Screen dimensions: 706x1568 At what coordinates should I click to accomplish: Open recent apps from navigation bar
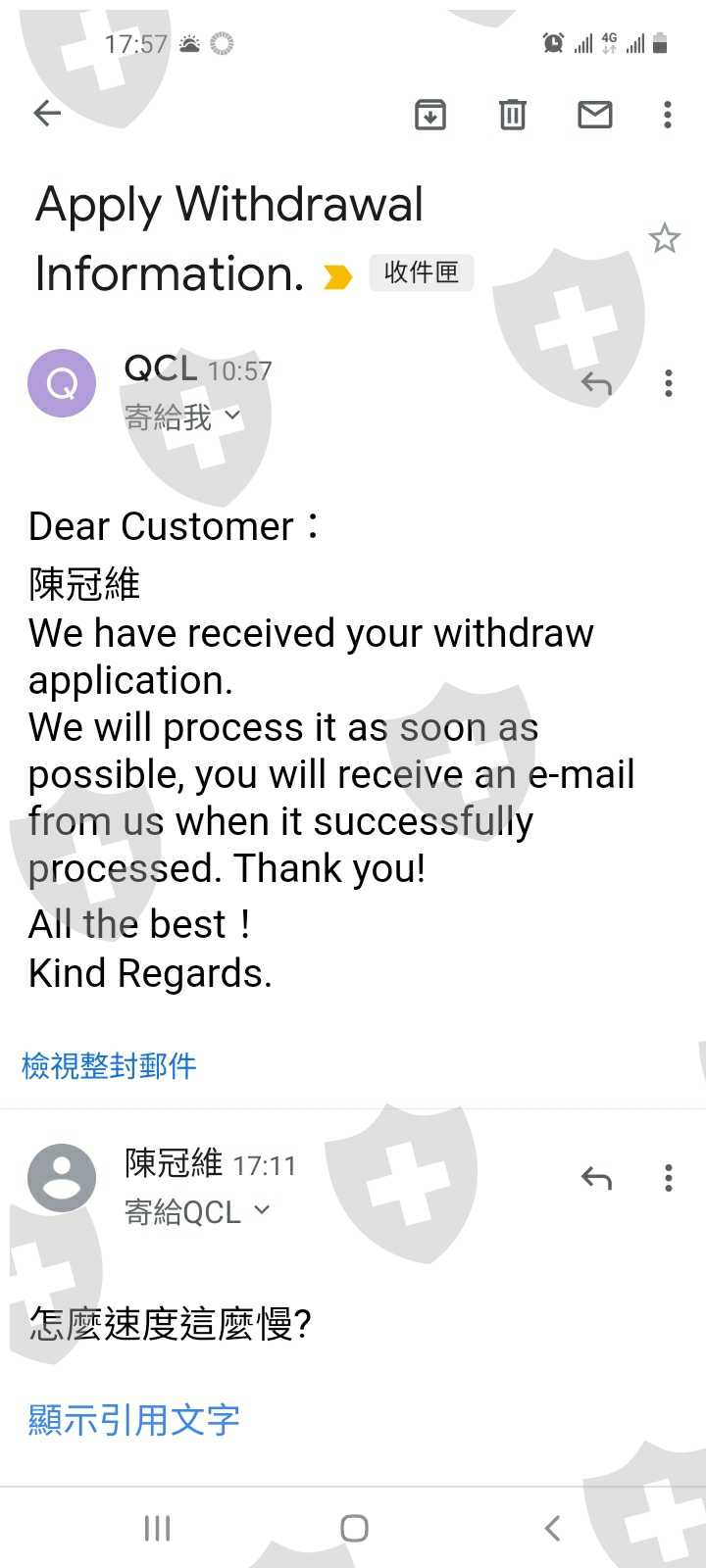[x=157, y=1528]
